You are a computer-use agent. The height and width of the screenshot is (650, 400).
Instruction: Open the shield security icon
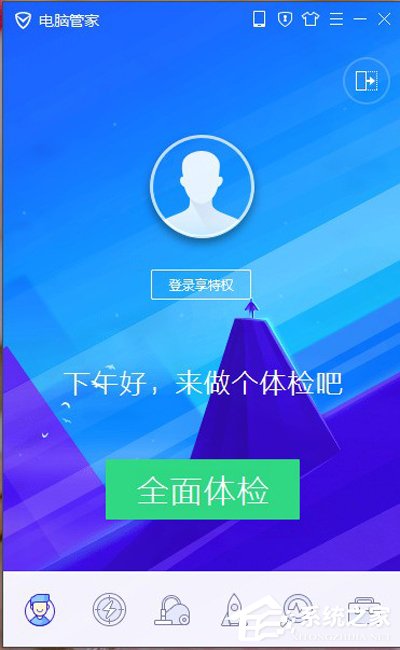(285, 19)
